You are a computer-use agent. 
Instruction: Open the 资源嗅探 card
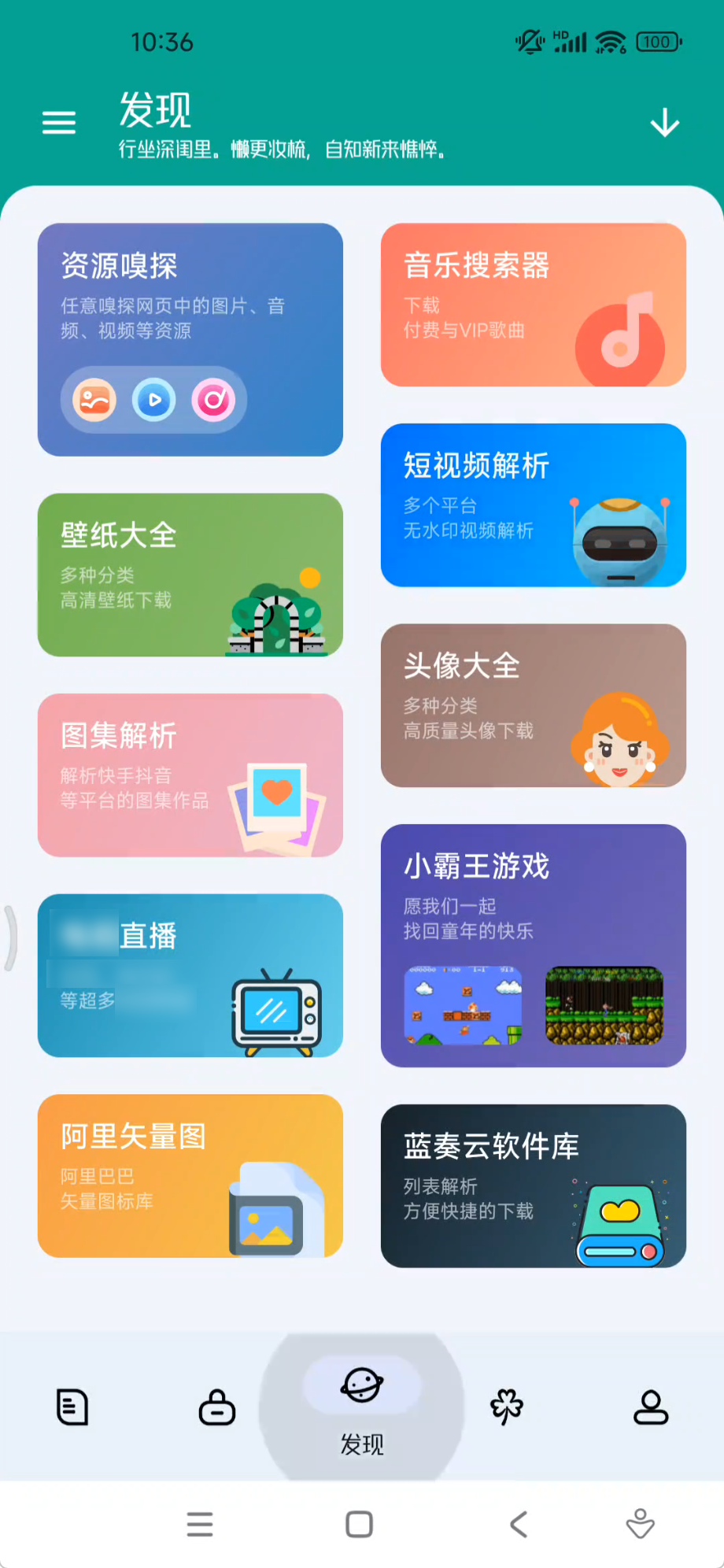[190, 339]
